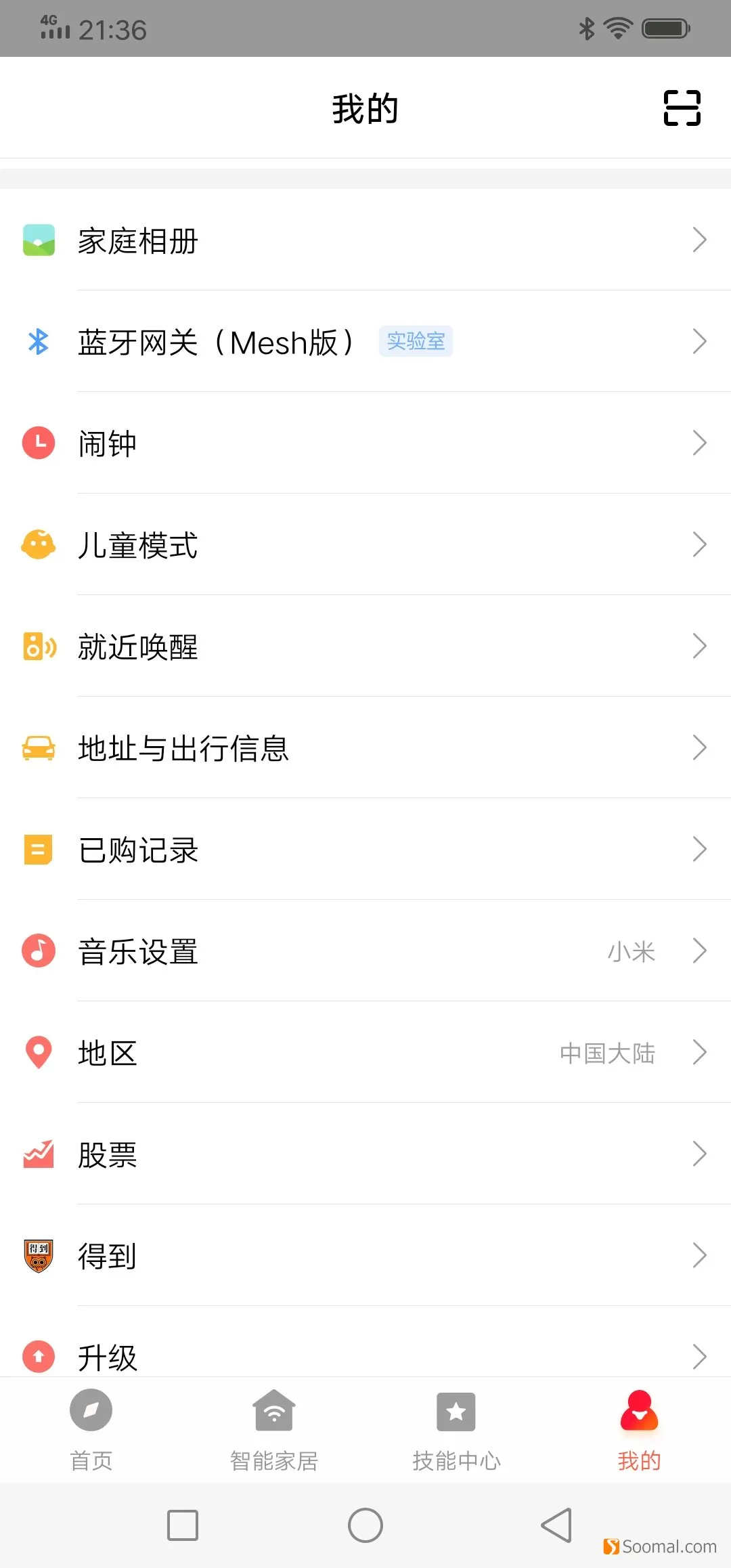This screenshot has width=731, height=1568.
Task: Open 家庭相册 family album
Action: [365, 240]
